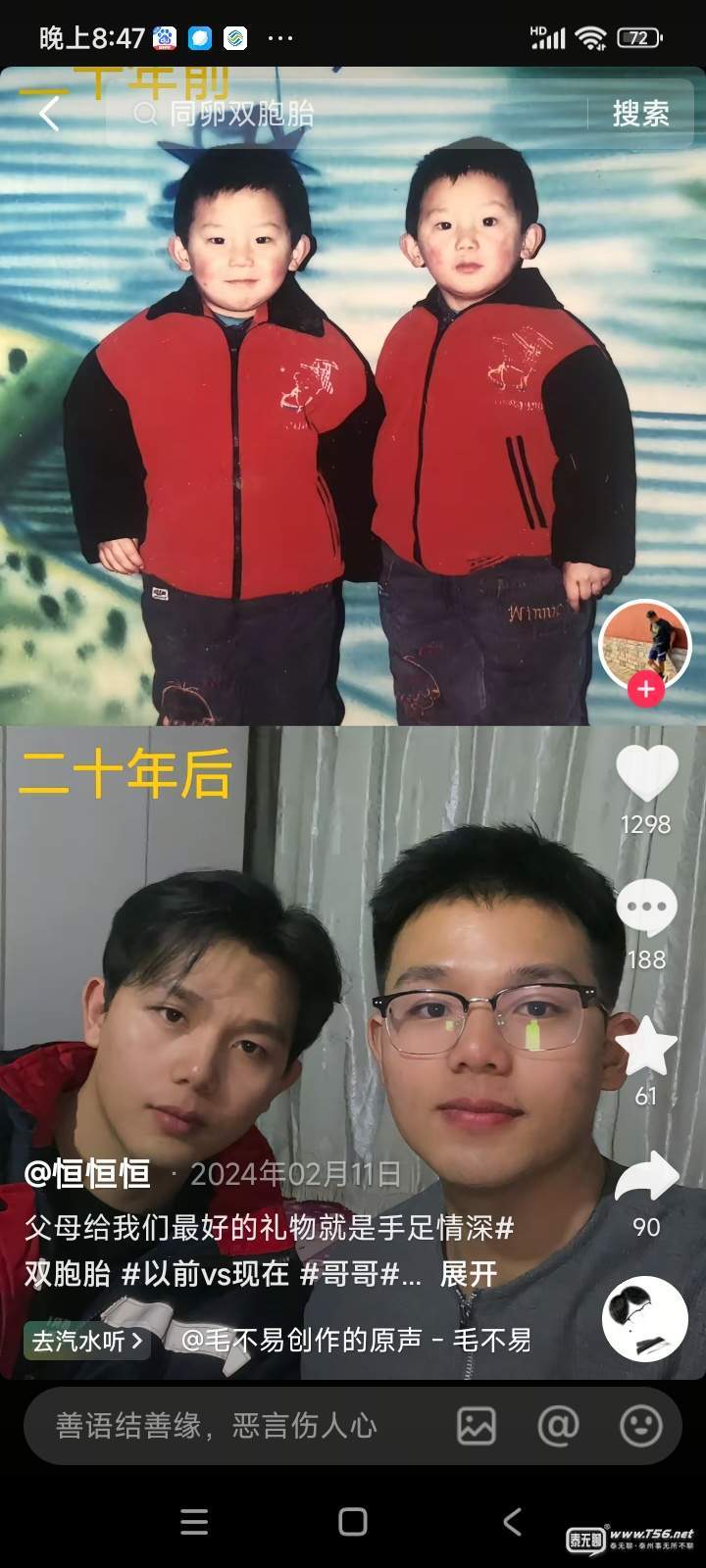Open the system recent apps menu
This screenshot has width=706, height=1568.
(x=194, y=1521)
